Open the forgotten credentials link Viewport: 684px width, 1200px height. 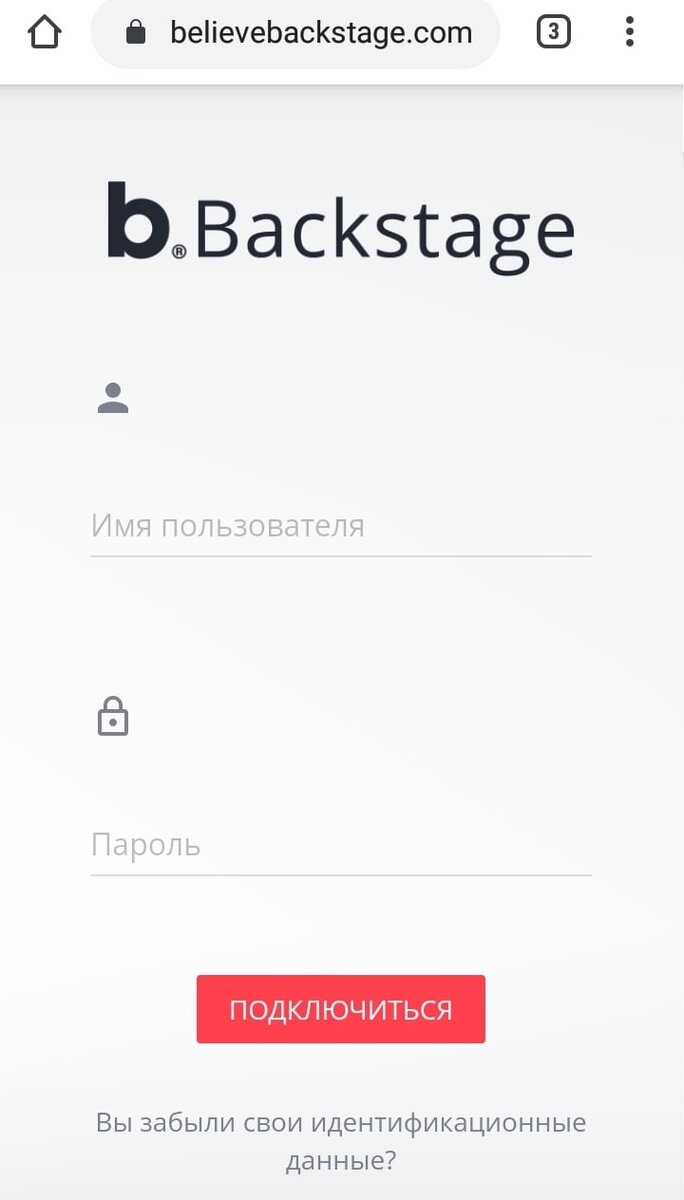click(x=340, y=1138)
